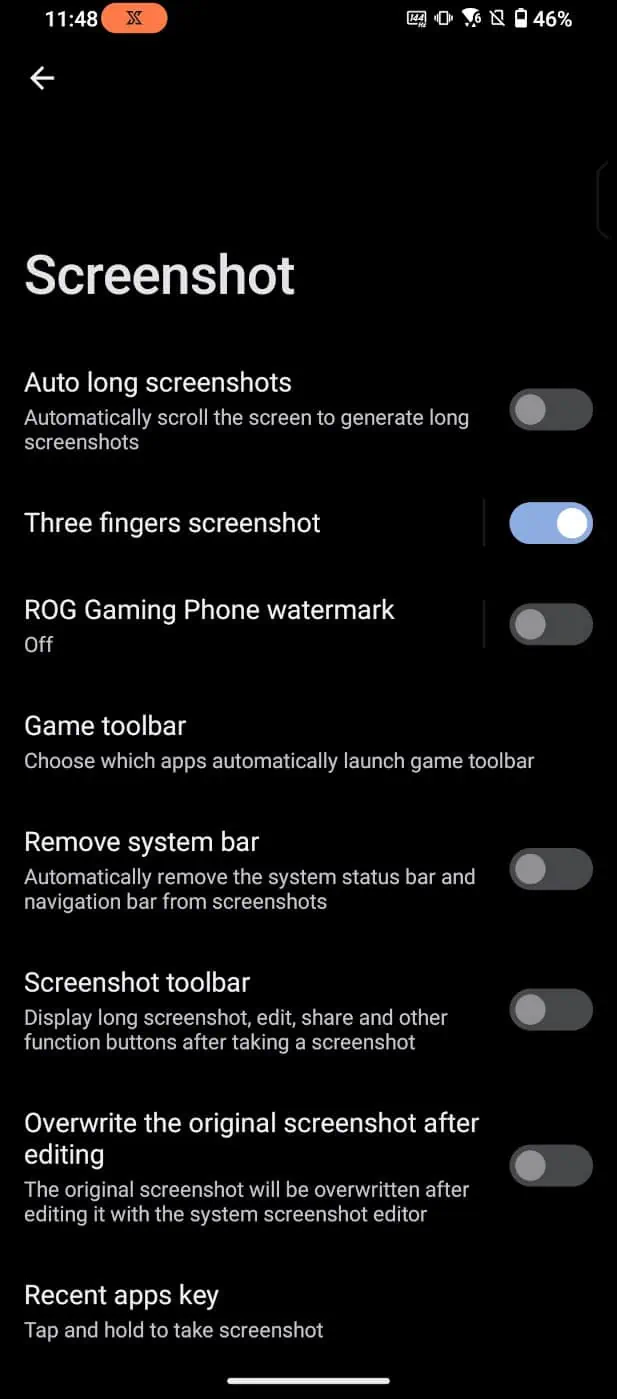Open Recent apps key setting
Screen dimensions: 617x1399
(173, 1311)
